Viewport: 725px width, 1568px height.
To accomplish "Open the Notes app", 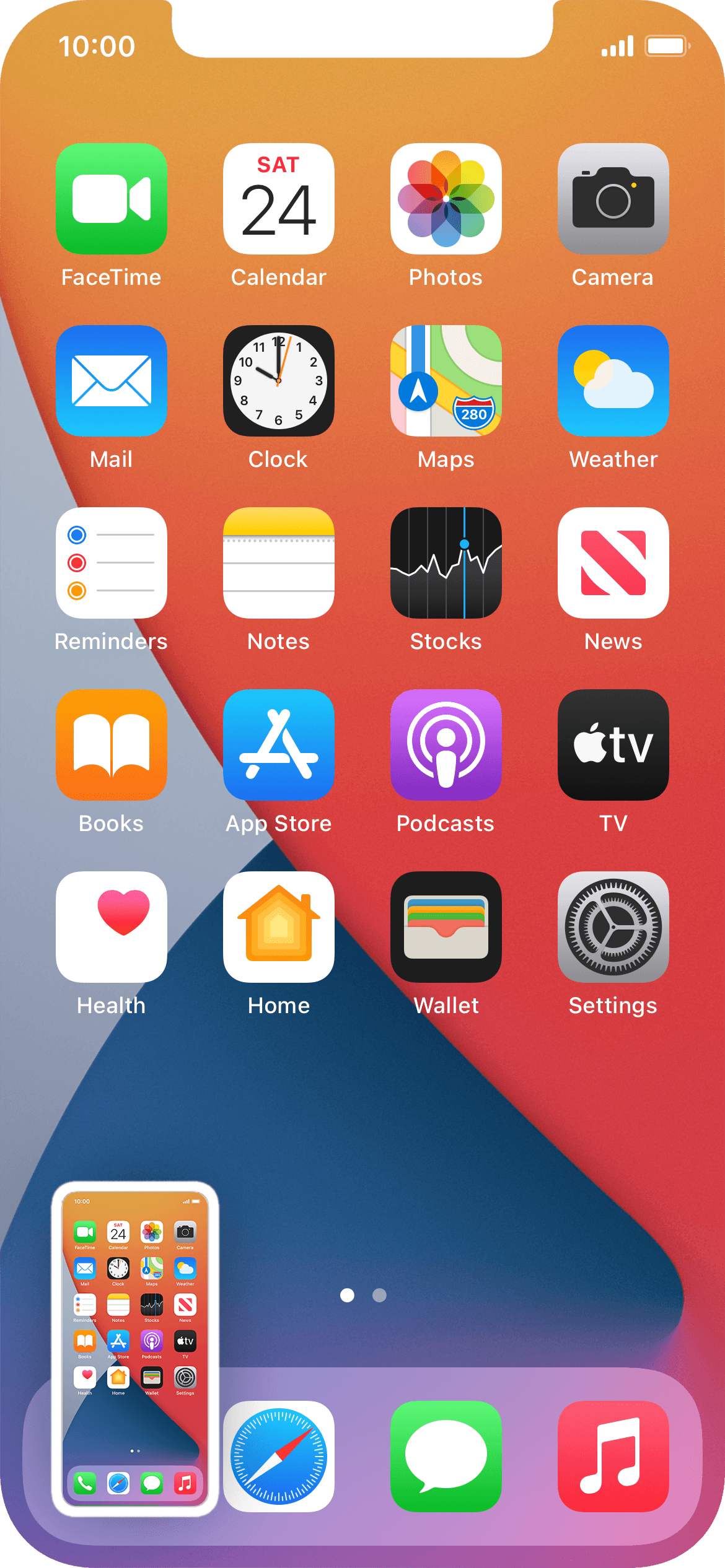I will [279, 563].
